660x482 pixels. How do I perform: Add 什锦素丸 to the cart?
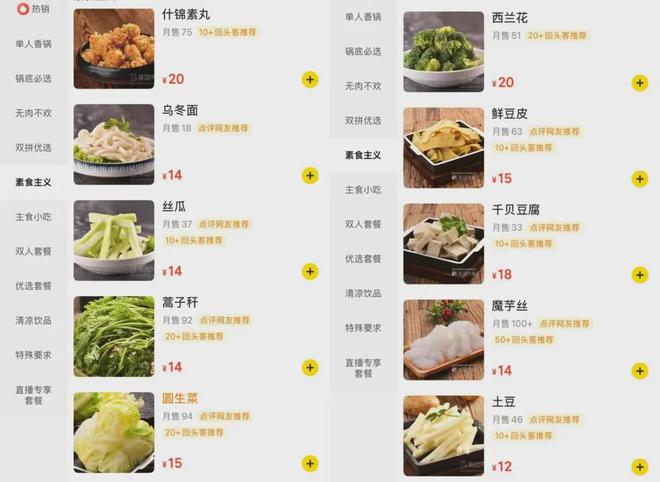(309, 80)
